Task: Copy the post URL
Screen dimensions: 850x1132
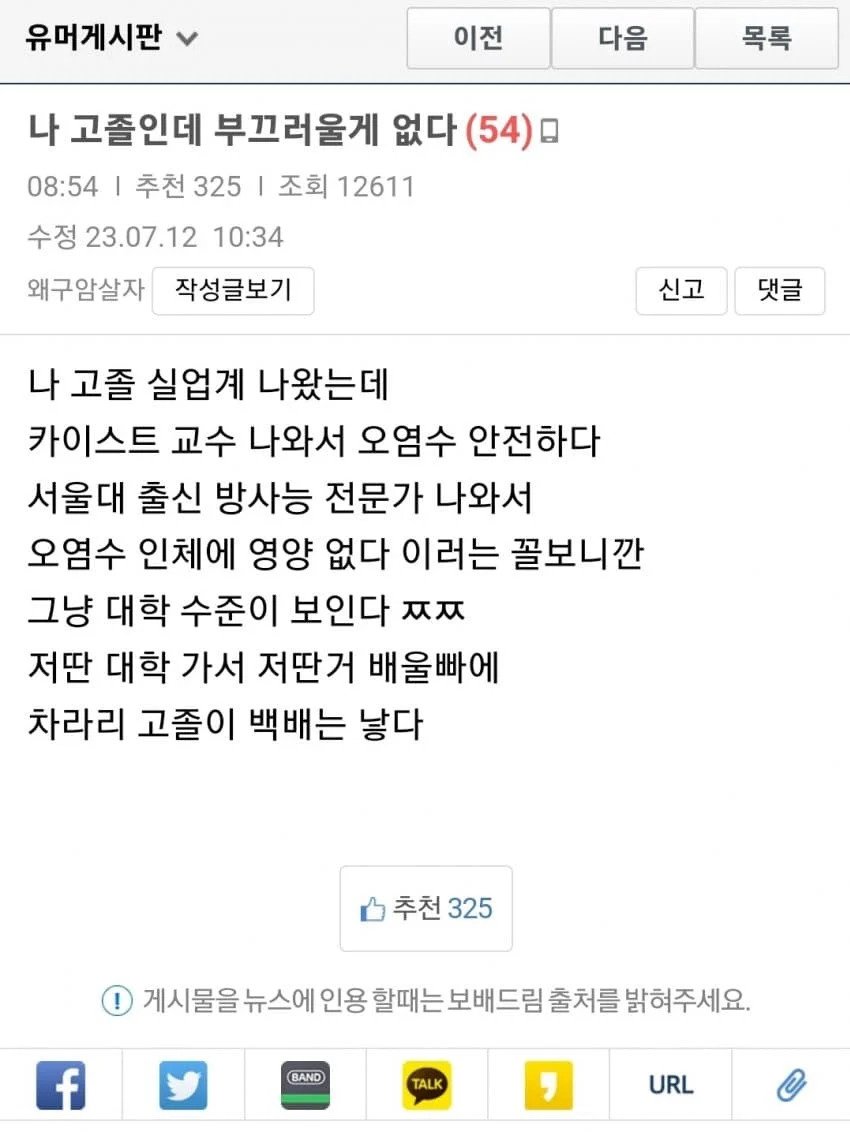Action: (x=670, y=1086)
